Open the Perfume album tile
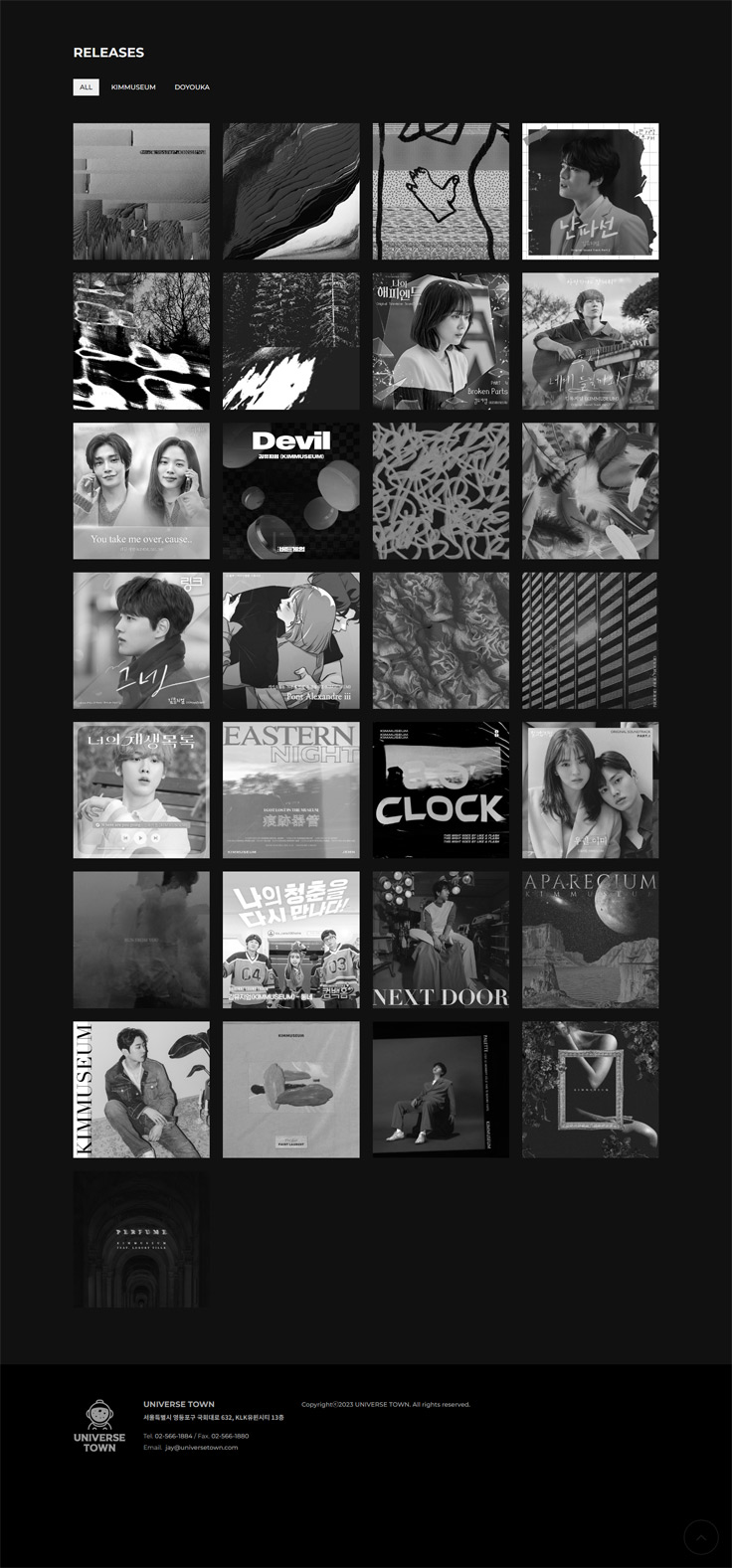Screen dimensions: 732x1568 (141, 1239)
